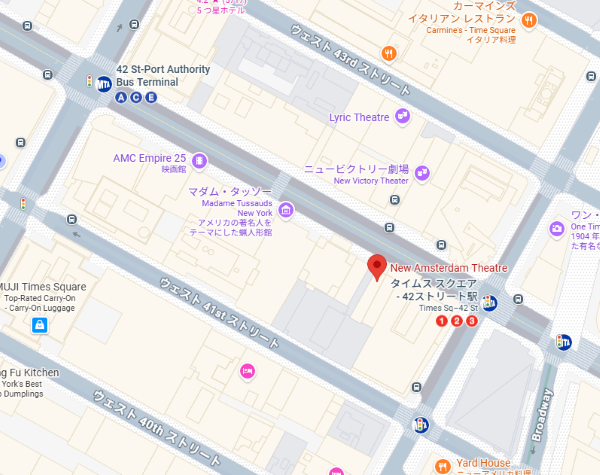Open the Carmine's Time Square restaurant marker
Viewport: 600px width, 475px height.
click(x=529, y=19)
